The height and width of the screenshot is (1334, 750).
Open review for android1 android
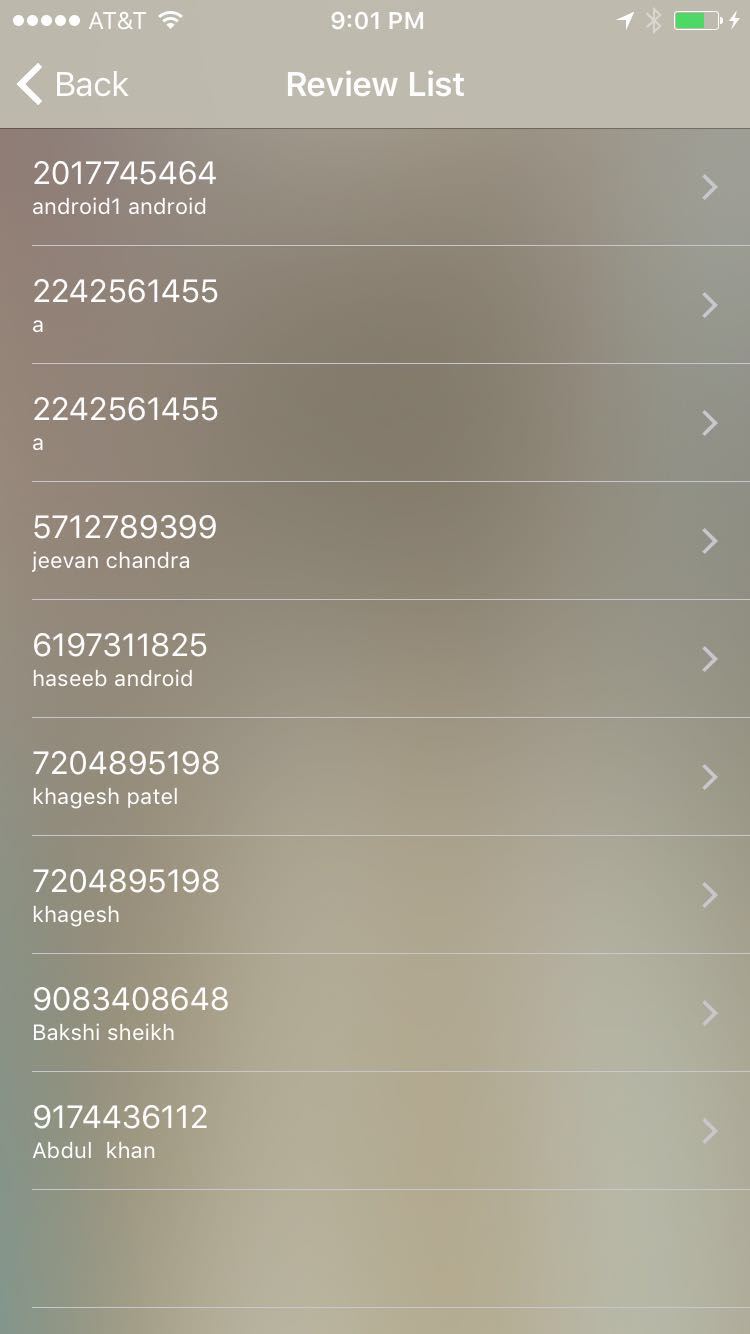point(375,187)
